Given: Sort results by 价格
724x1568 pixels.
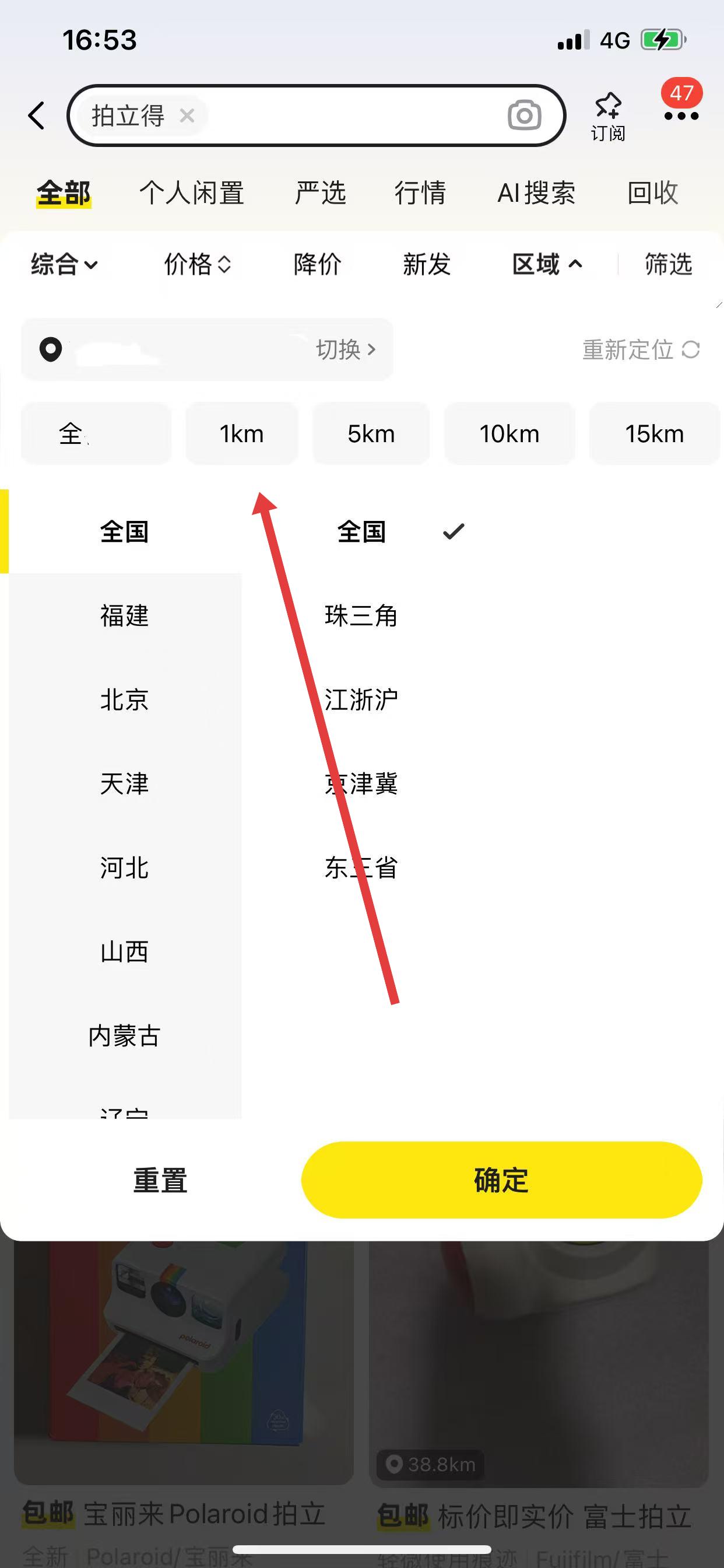Looking at the screenshot, I should point(197,264).
